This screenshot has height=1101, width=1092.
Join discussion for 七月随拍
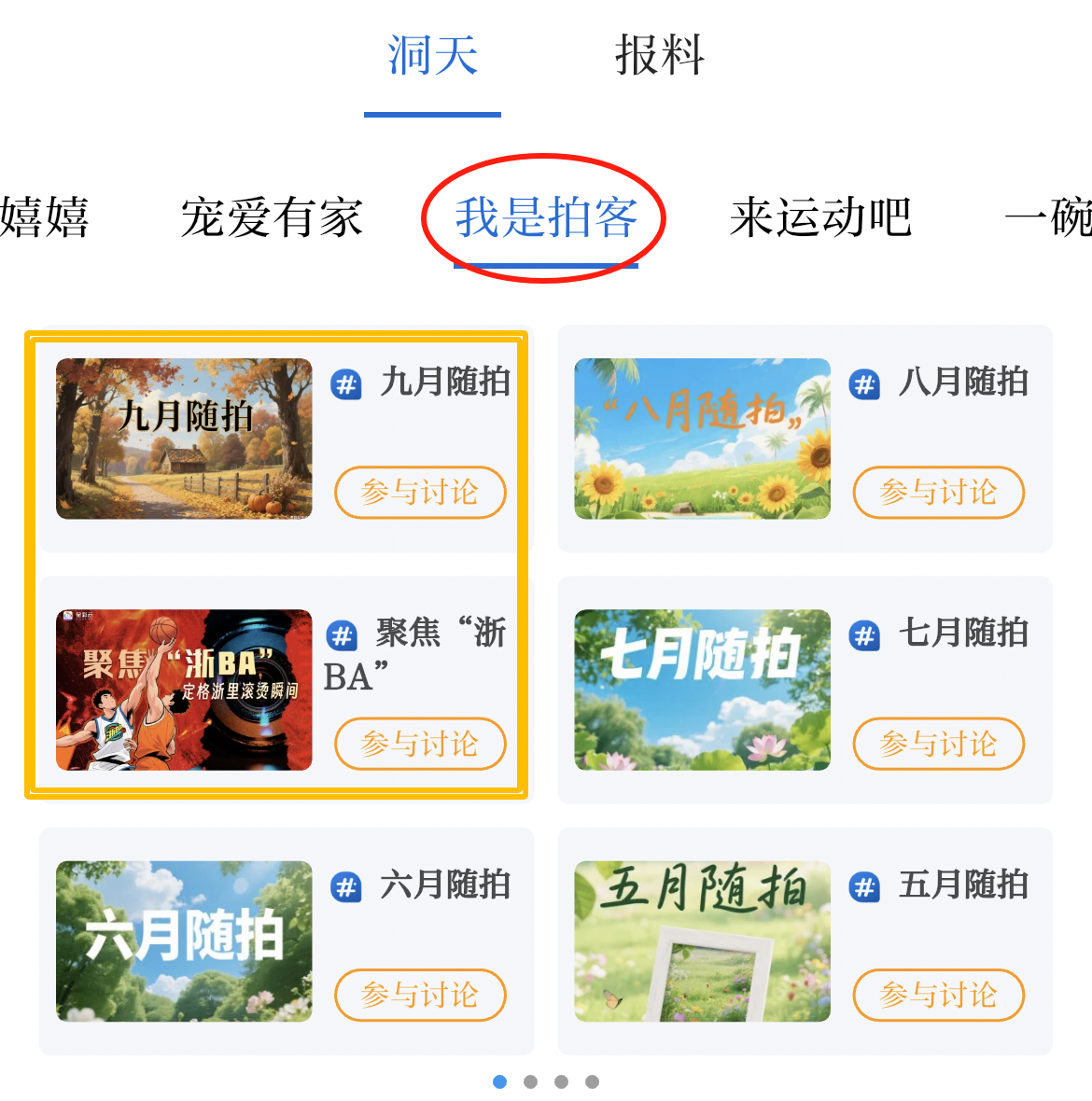pyautogui.click(x=939, y=744)
